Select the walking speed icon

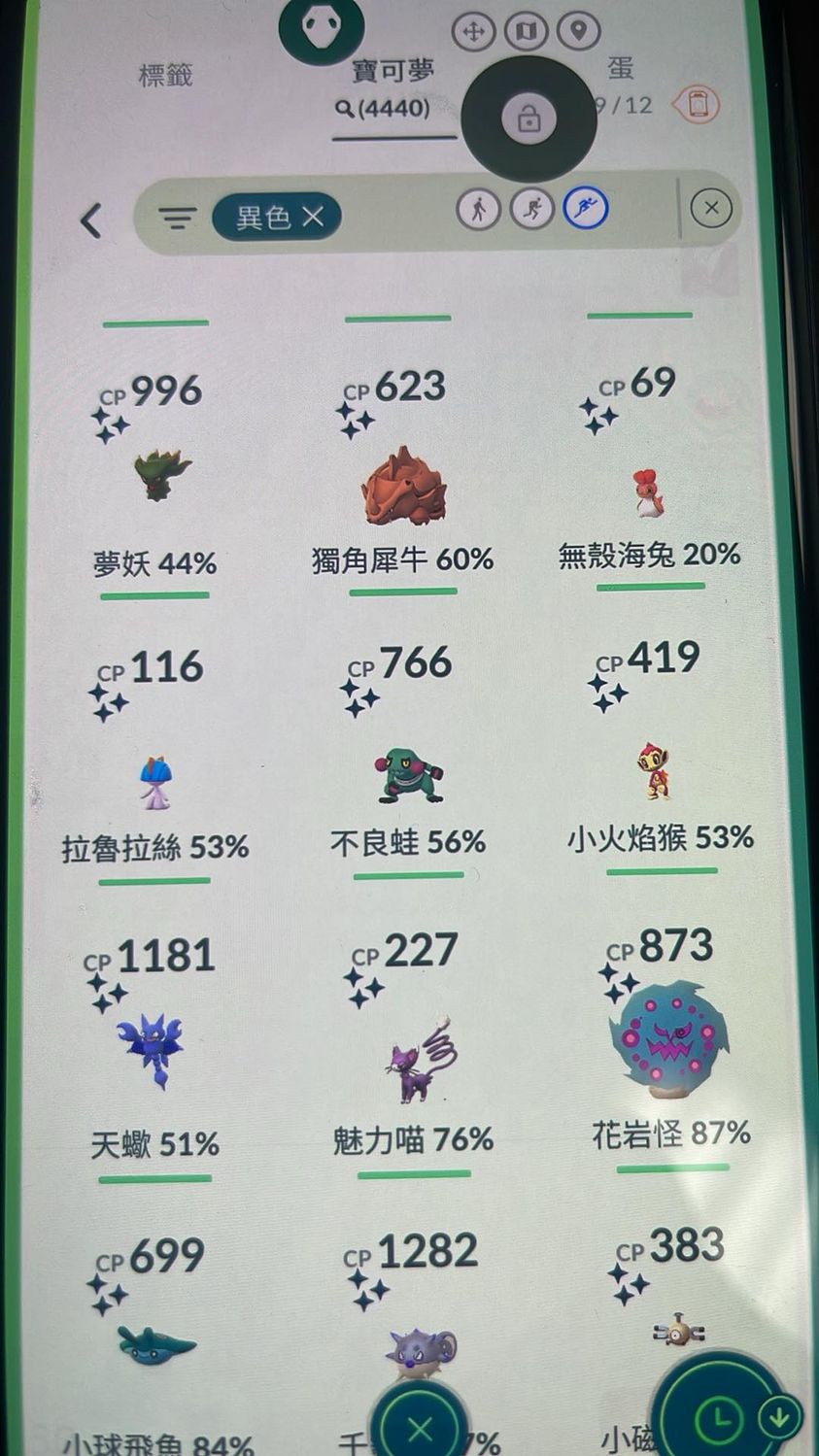pyautogui.click(x=478, y=209)
